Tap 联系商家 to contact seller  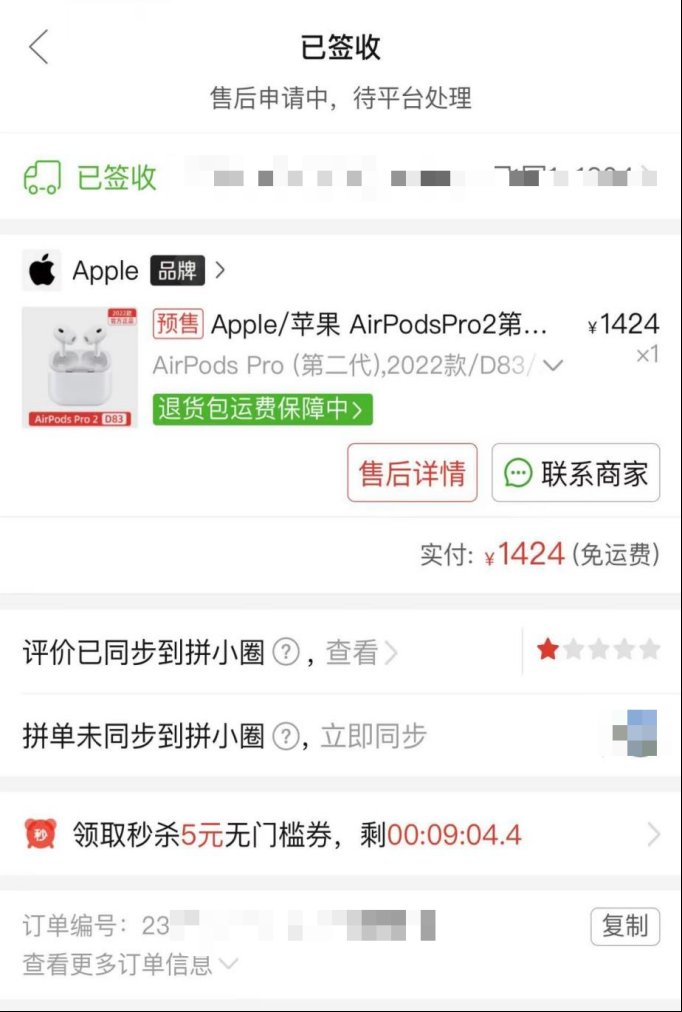(x=576, y=473)
